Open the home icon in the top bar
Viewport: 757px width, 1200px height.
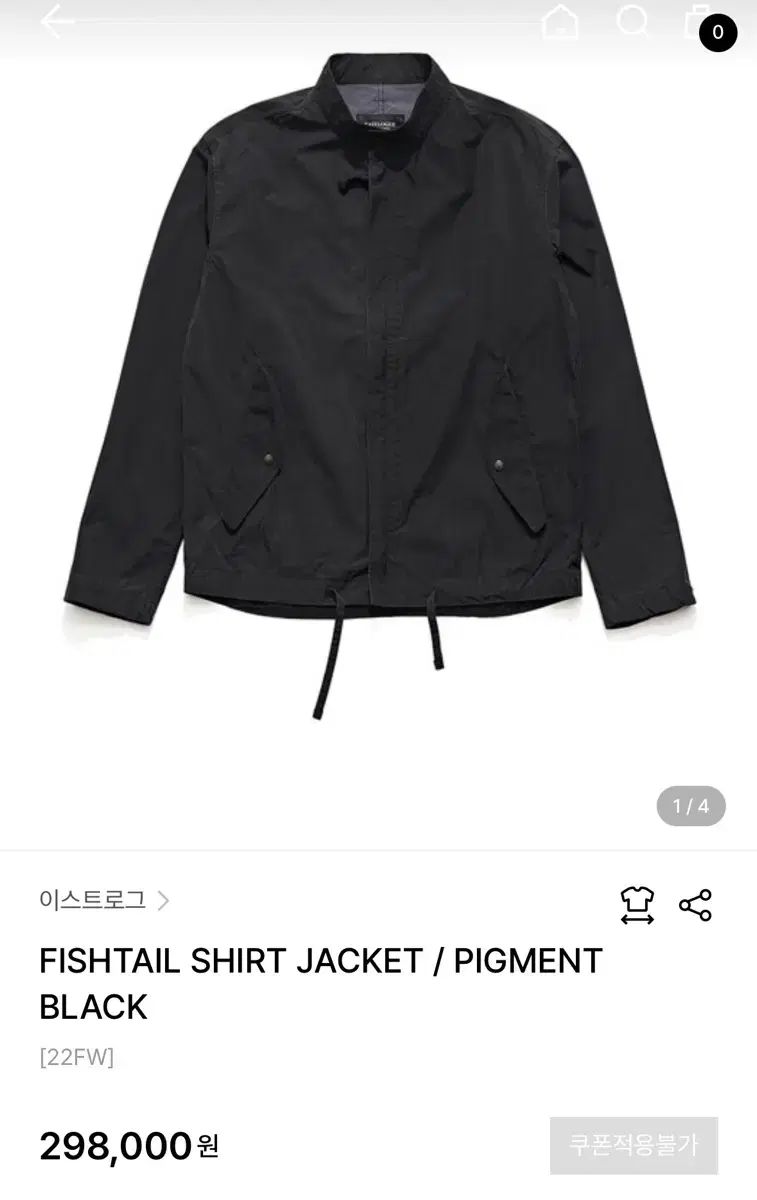tap(560, 22)
